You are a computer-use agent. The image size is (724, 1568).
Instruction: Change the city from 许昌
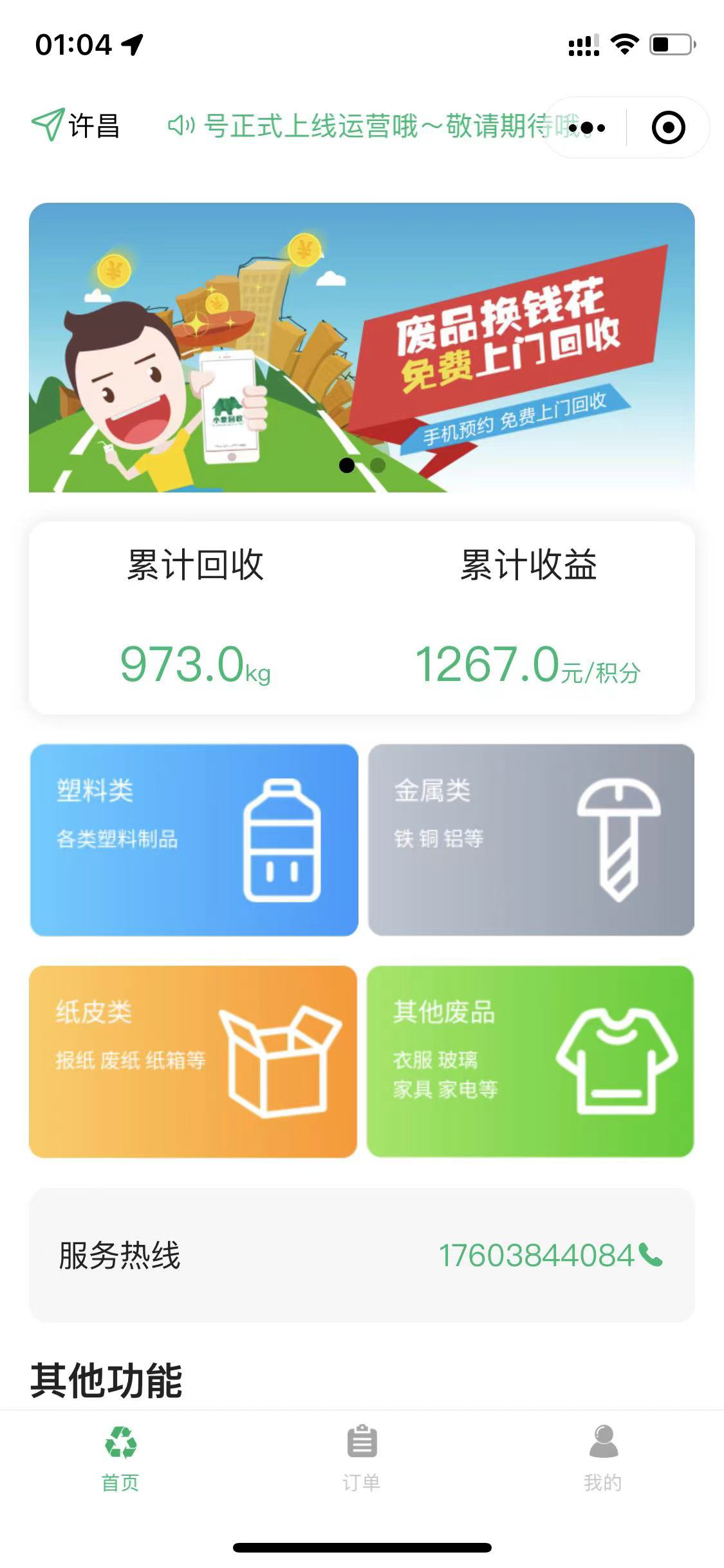(x=75, y=126)
